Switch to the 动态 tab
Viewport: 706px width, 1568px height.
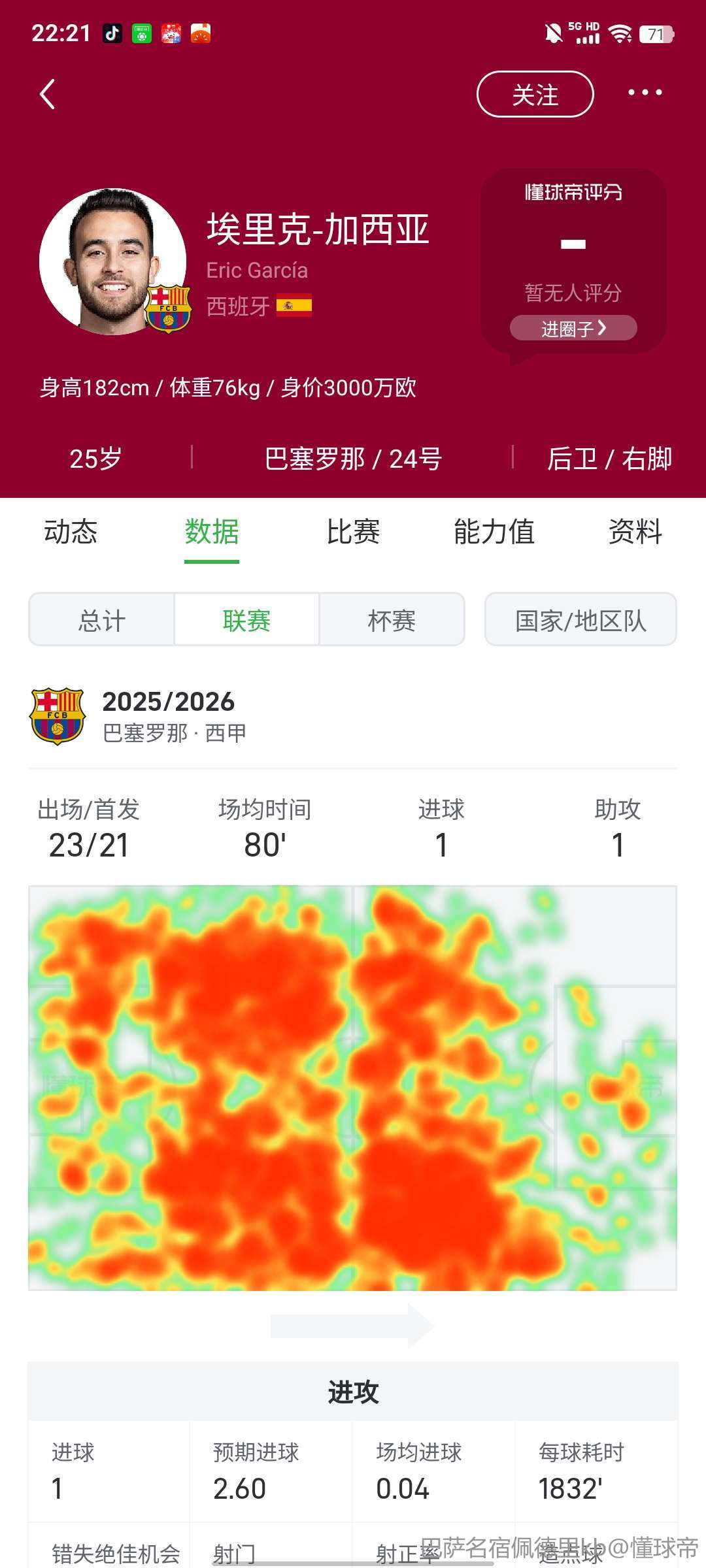coord(71,532)
